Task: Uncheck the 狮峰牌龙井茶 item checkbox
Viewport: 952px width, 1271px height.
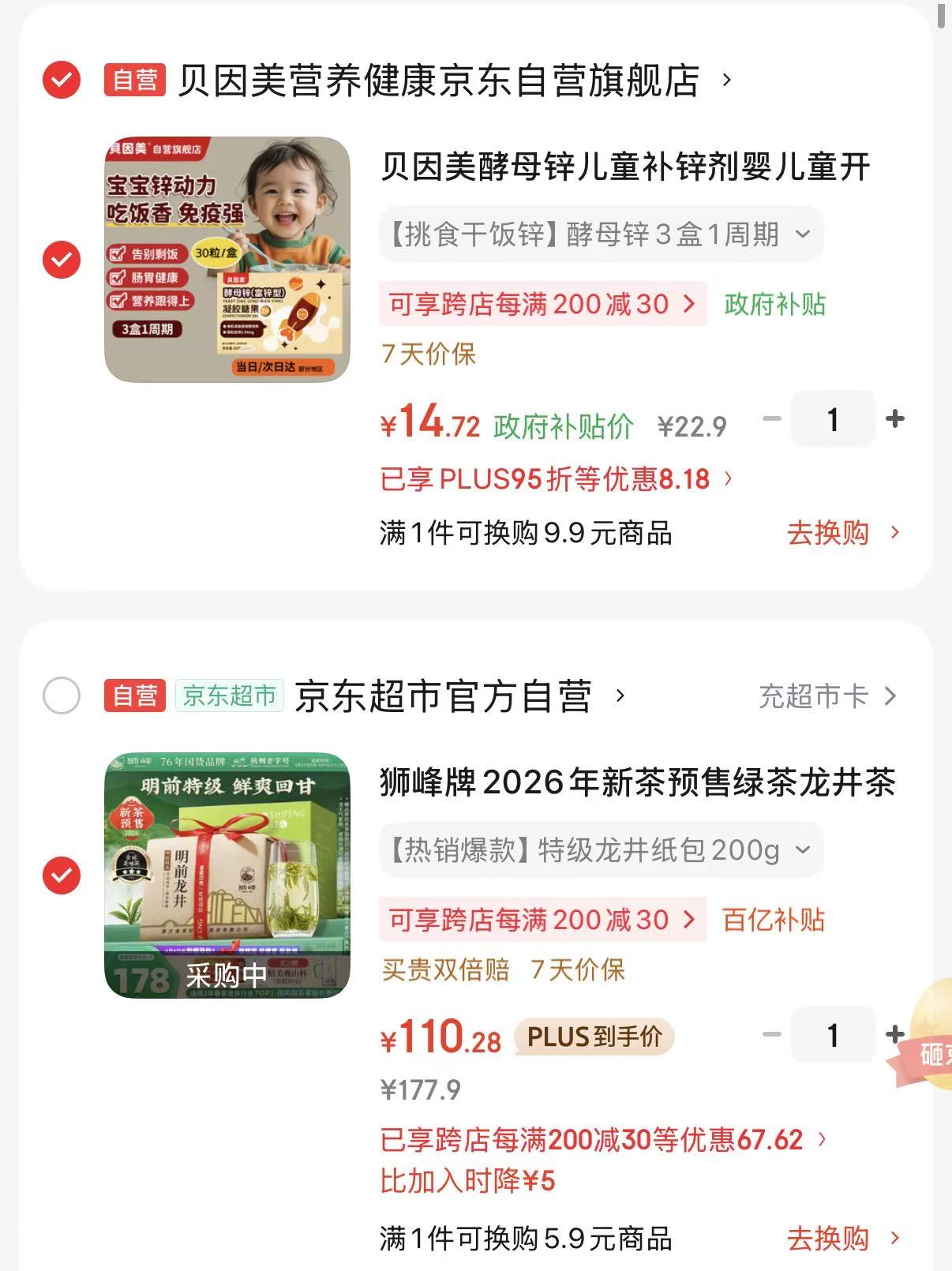Action: pyautogui.click(x=62, y=875)
